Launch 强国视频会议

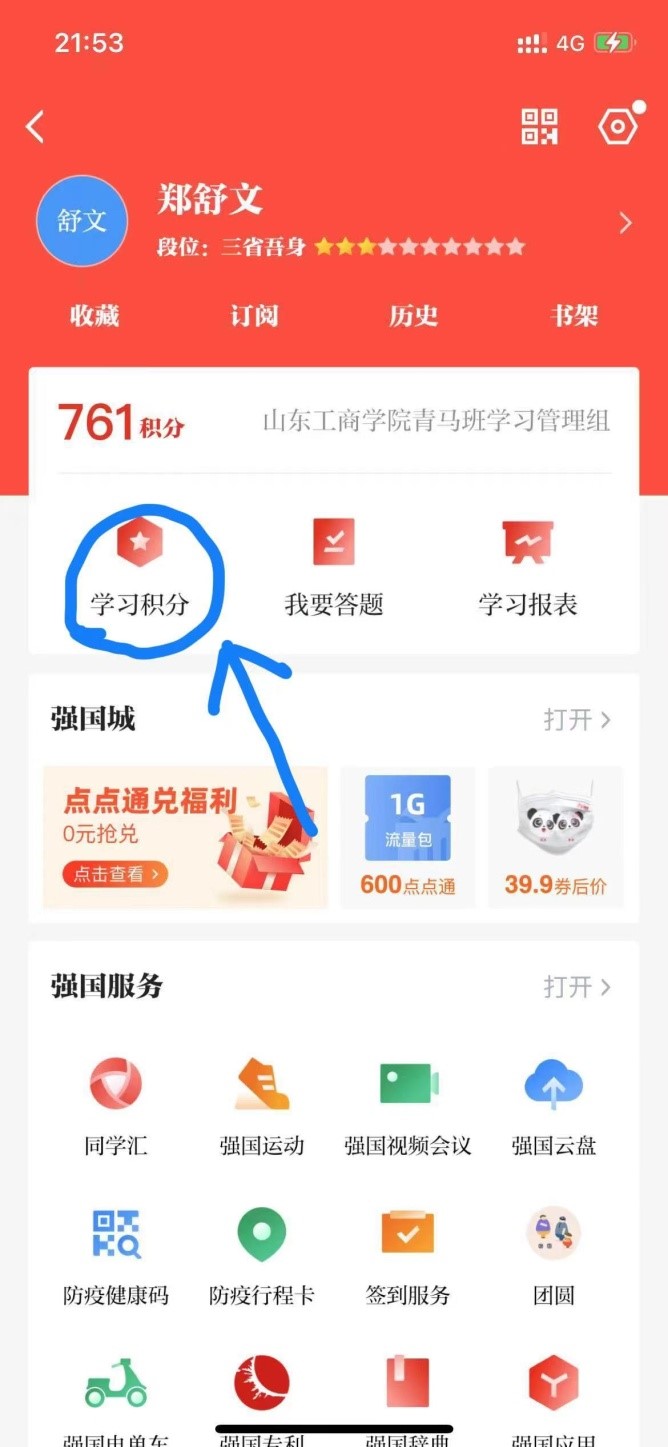point(407,1106)
